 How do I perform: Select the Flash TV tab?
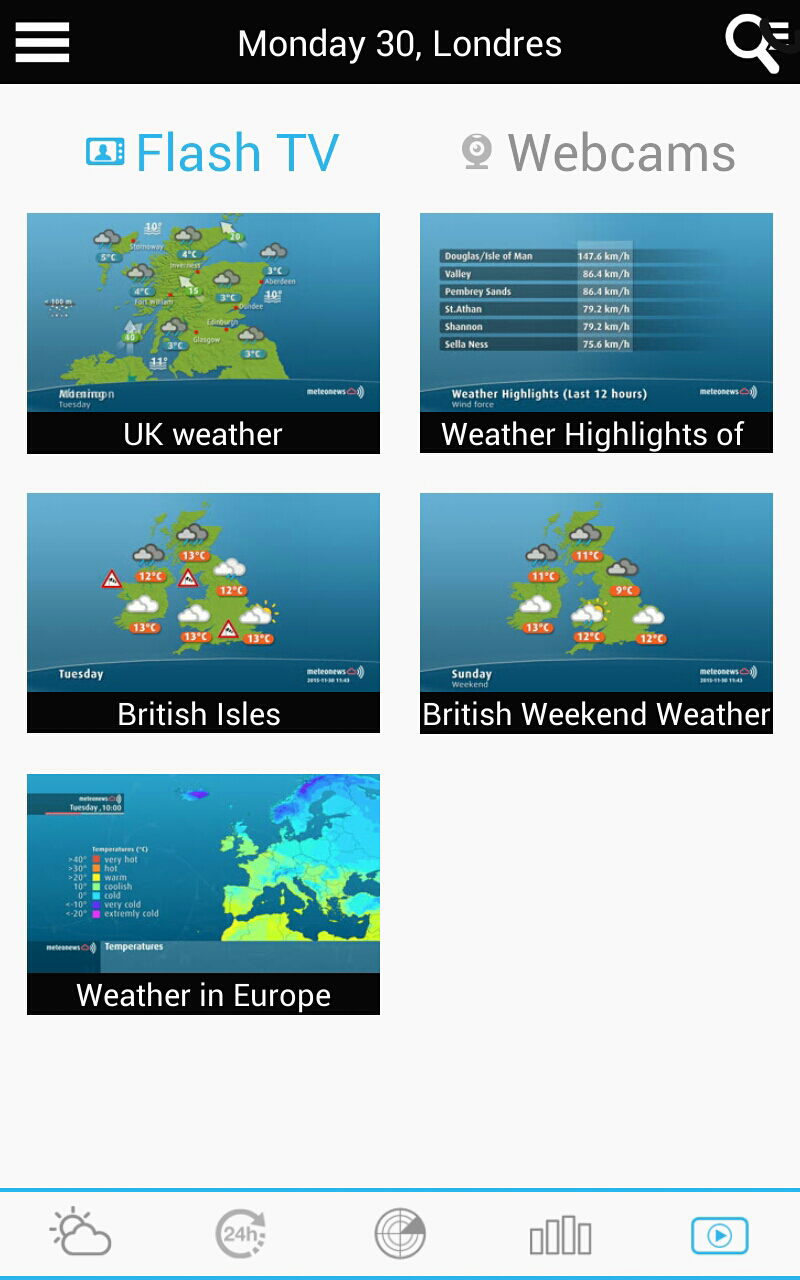click(212, 153)
